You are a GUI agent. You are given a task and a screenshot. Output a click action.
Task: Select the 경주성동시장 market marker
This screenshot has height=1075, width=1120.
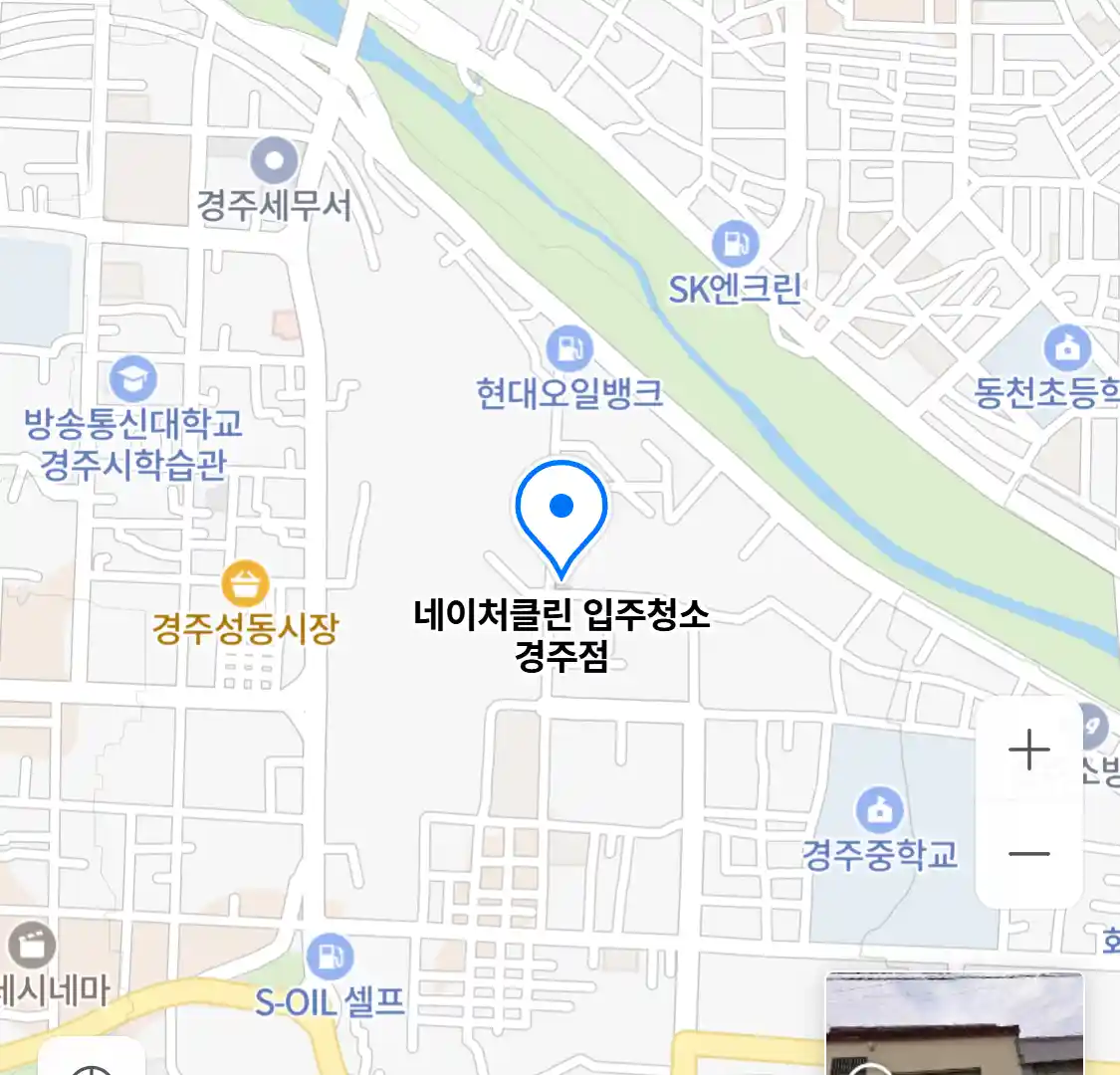pos(245,583)
